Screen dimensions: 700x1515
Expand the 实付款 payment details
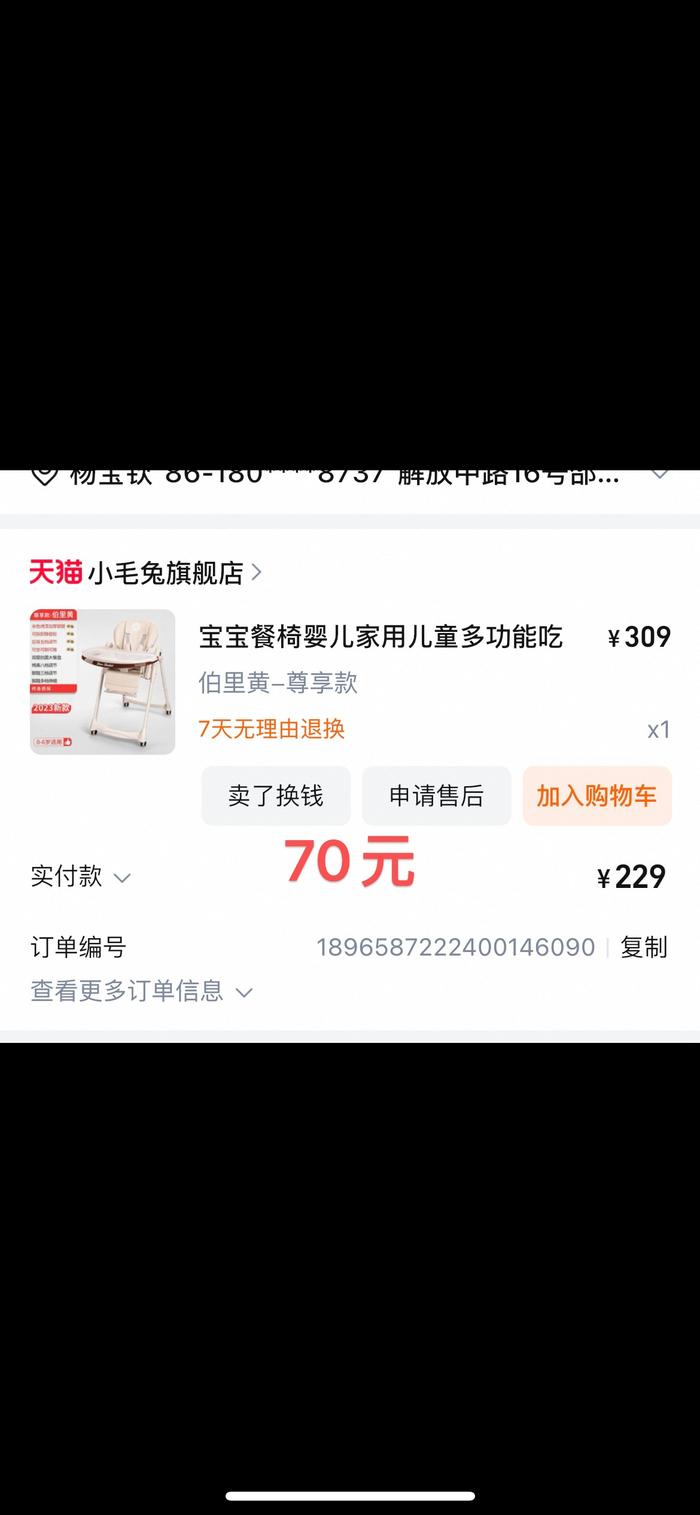80,877
